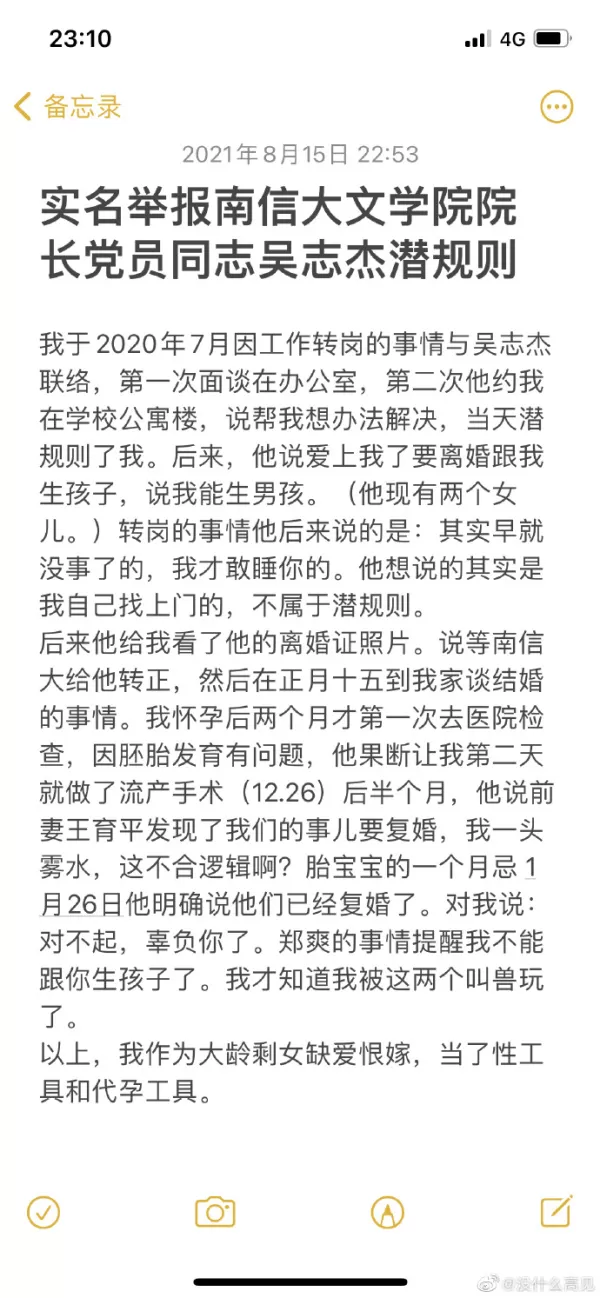
Task: Open the markup drawing tool
Action: point(386,1213)
